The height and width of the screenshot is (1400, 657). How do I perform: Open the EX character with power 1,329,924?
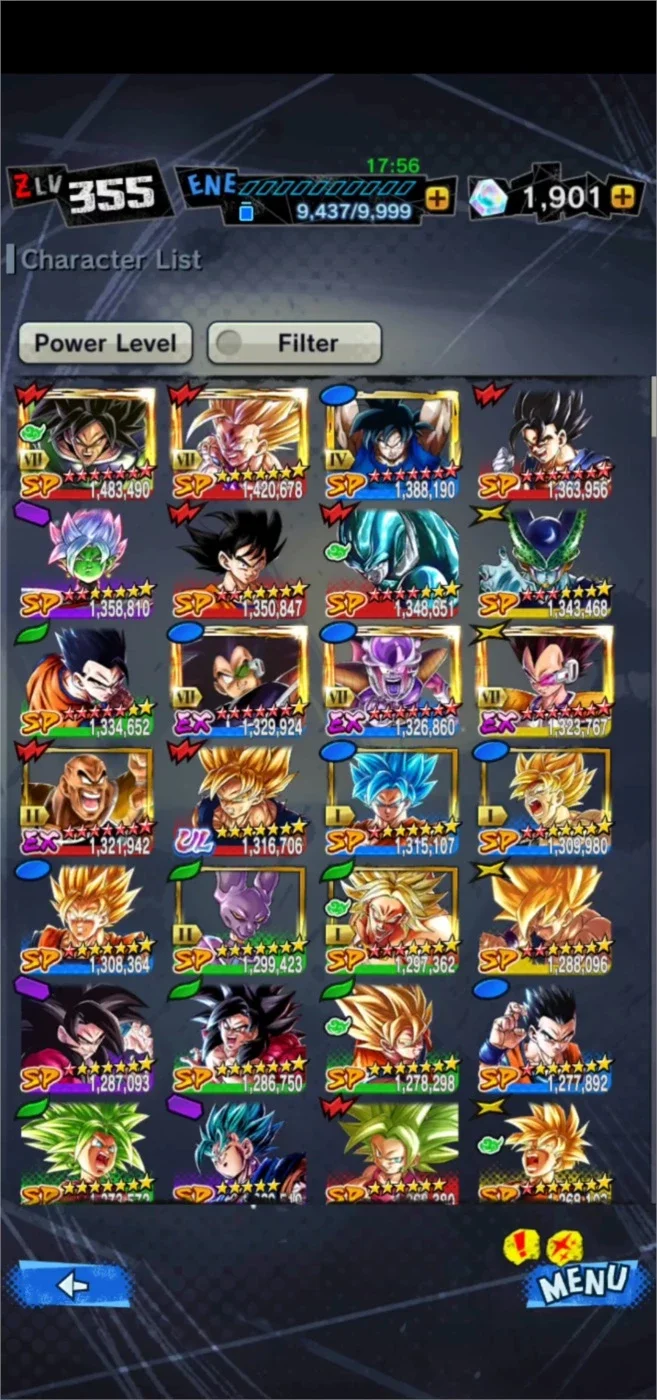[240, 680]
